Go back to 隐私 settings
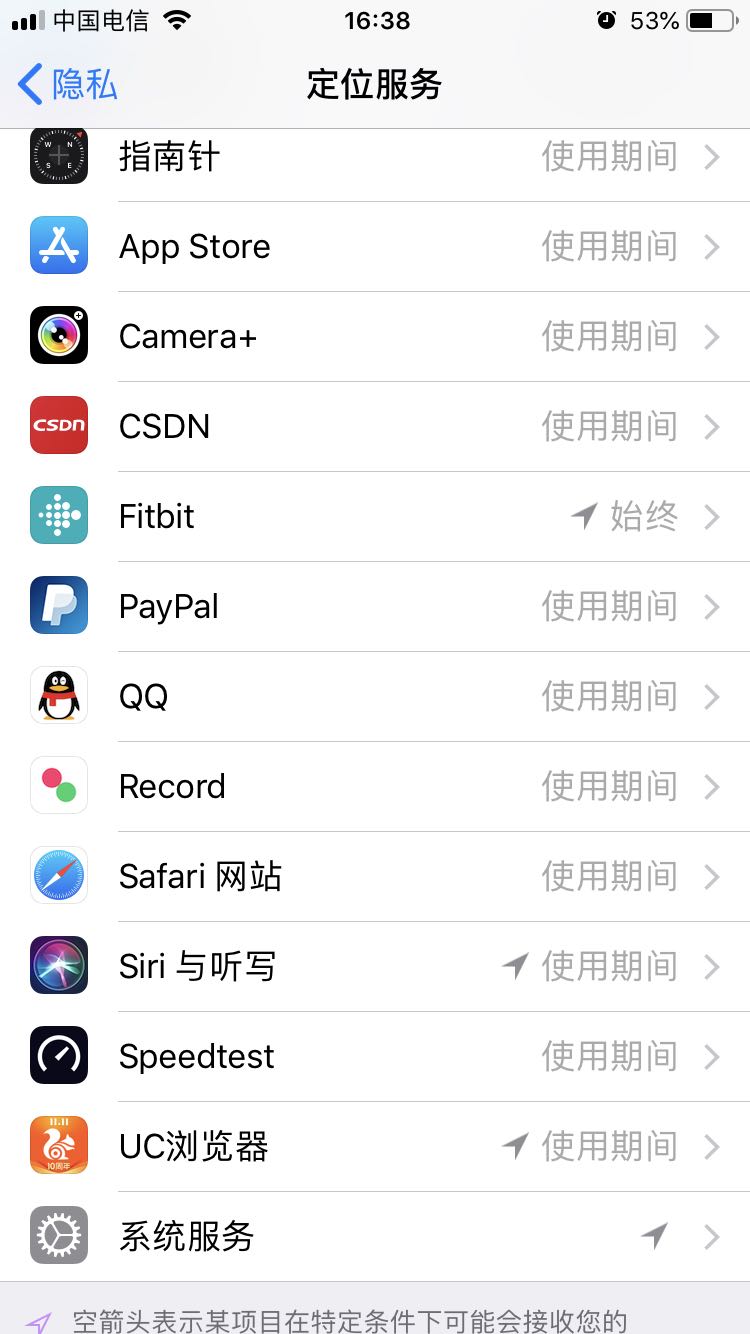750x1334 pixels. [68, 85]
